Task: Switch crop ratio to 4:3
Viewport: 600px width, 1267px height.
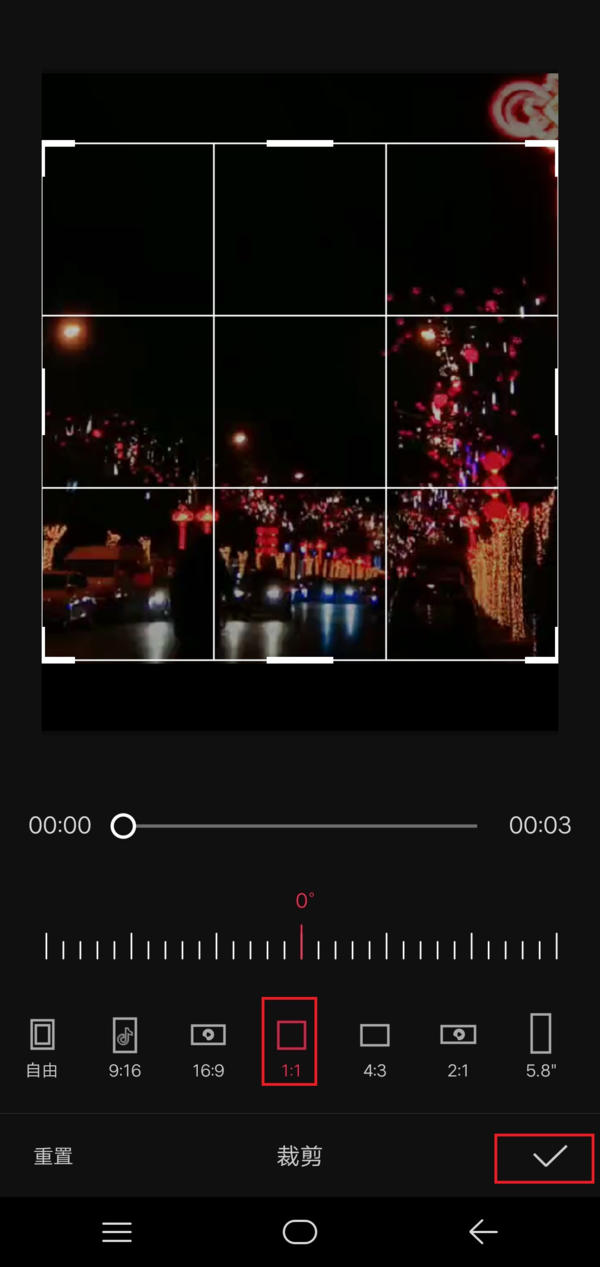Action: pos(374,1046)
